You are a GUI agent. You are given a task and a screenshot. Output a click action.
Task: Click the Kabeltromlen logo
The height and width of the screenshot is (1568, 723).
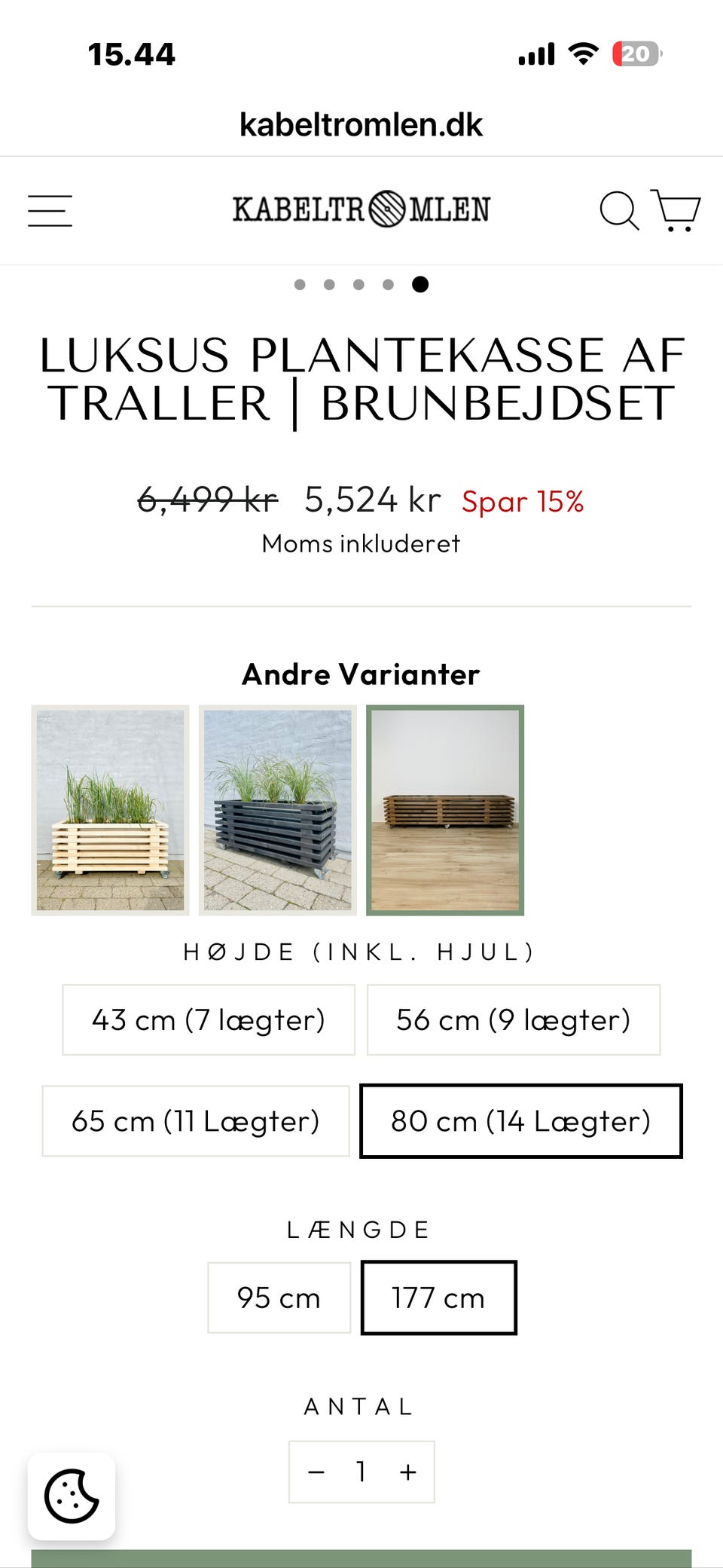[x=361, y=209]
